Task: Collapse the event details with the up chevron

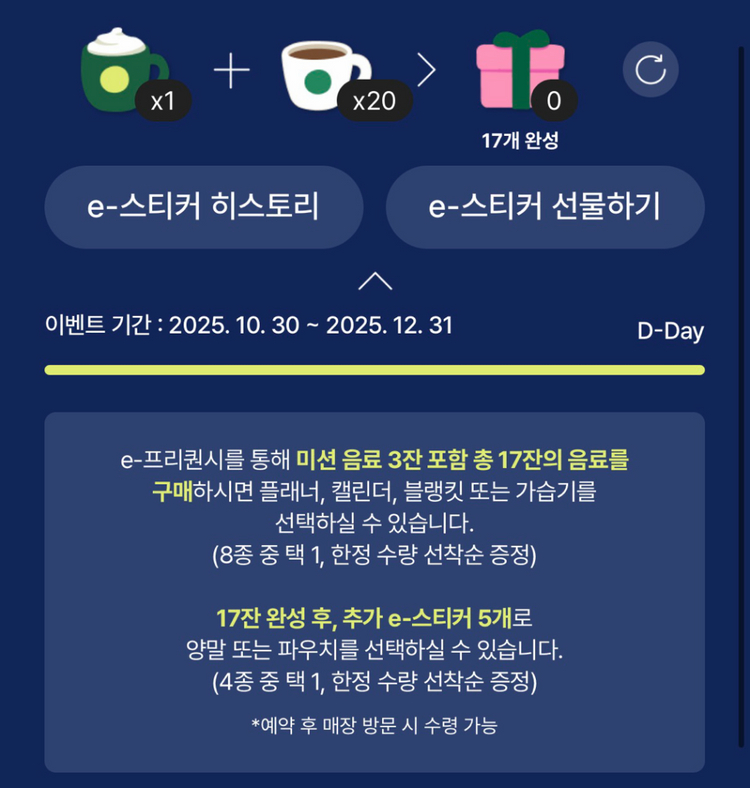Action: click(375, 281)
